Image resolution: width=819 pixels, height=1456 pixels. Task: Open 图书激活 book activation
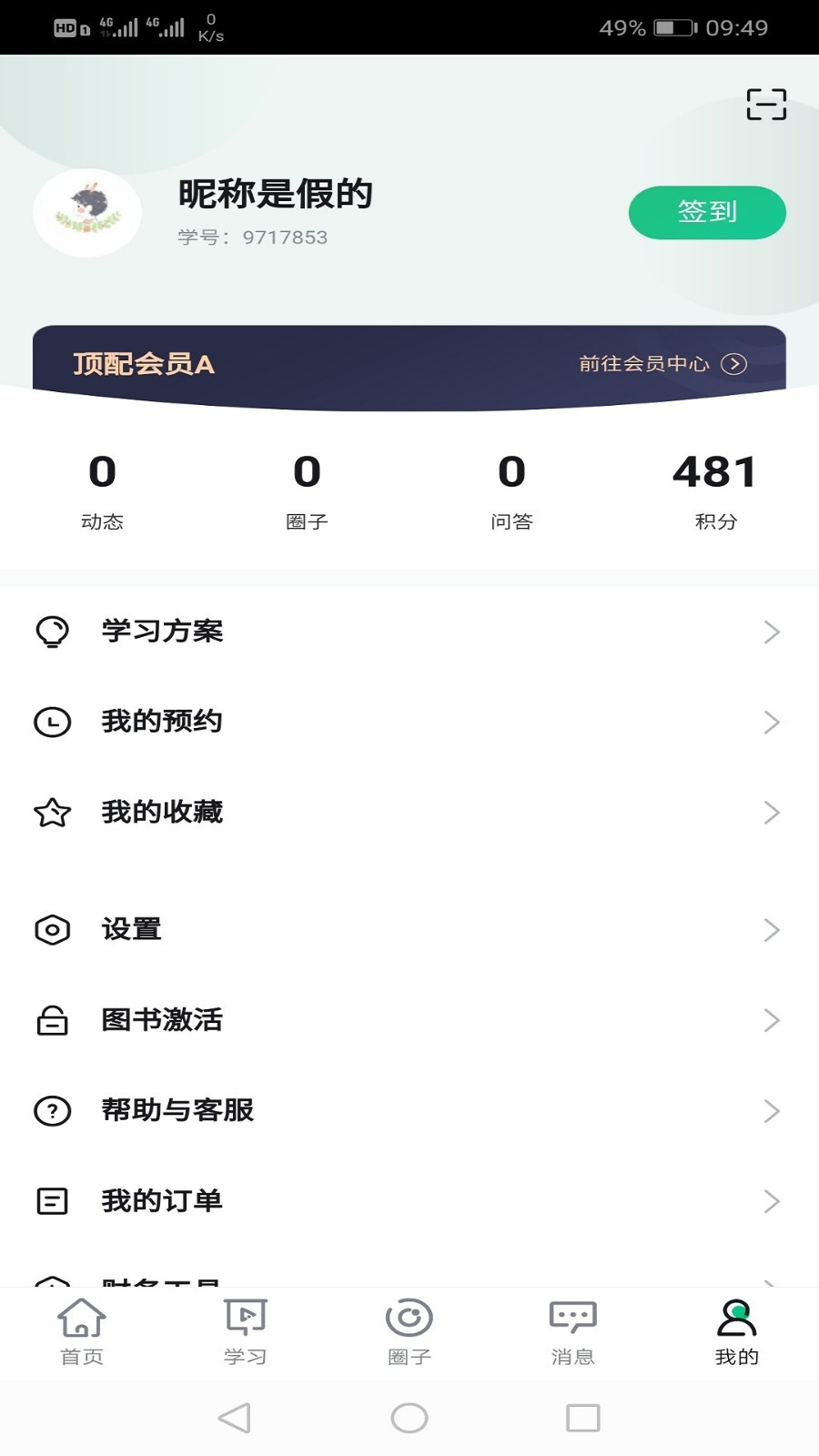[x=409, y=1020]
